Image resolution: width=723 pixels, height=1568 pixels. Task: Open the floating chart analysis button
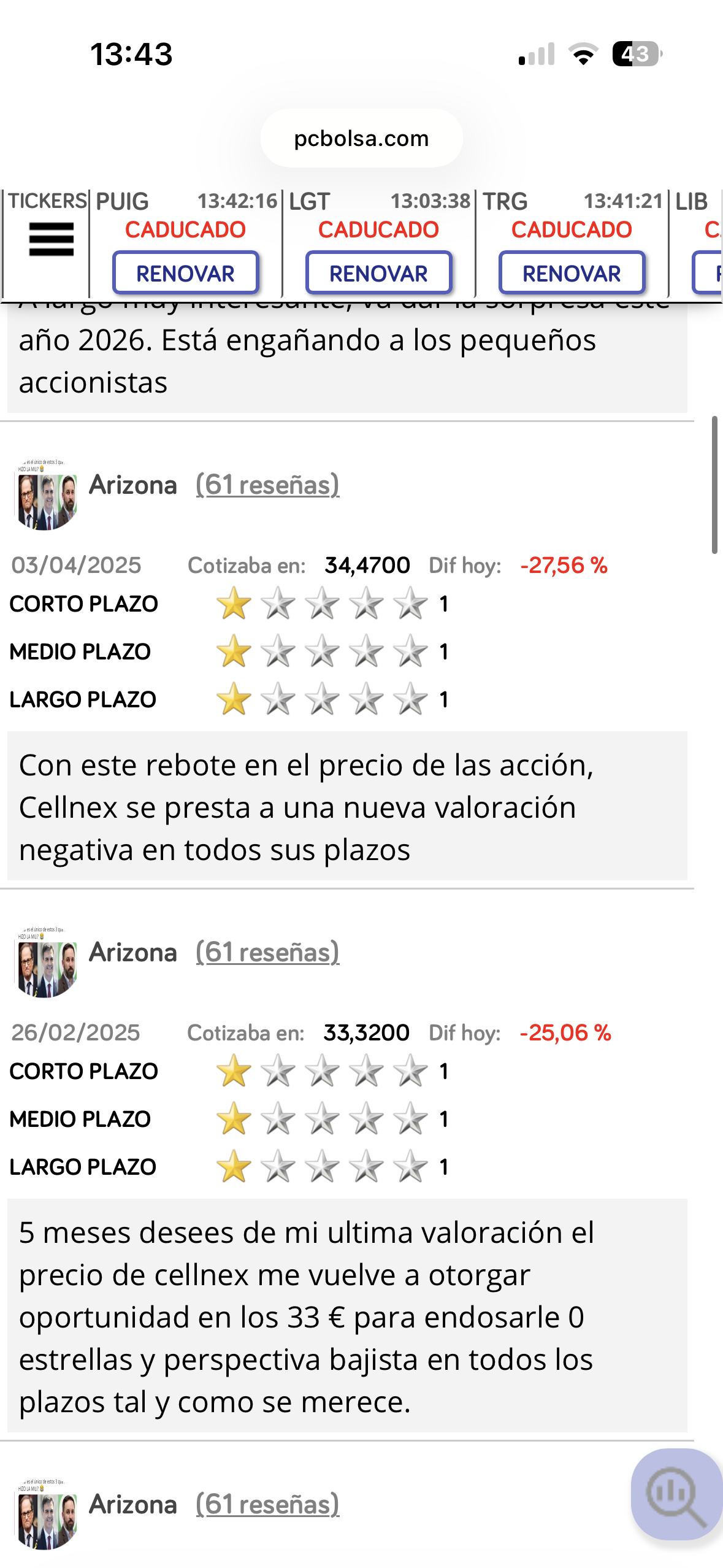676,1494
